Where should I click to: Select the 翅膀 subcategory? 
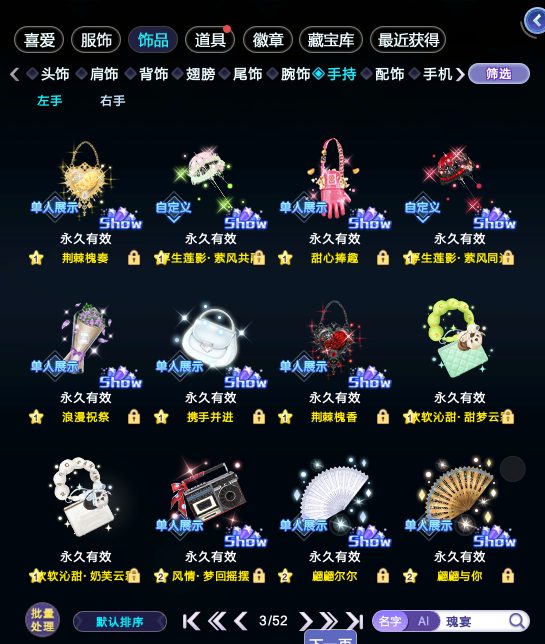(200, 74)
